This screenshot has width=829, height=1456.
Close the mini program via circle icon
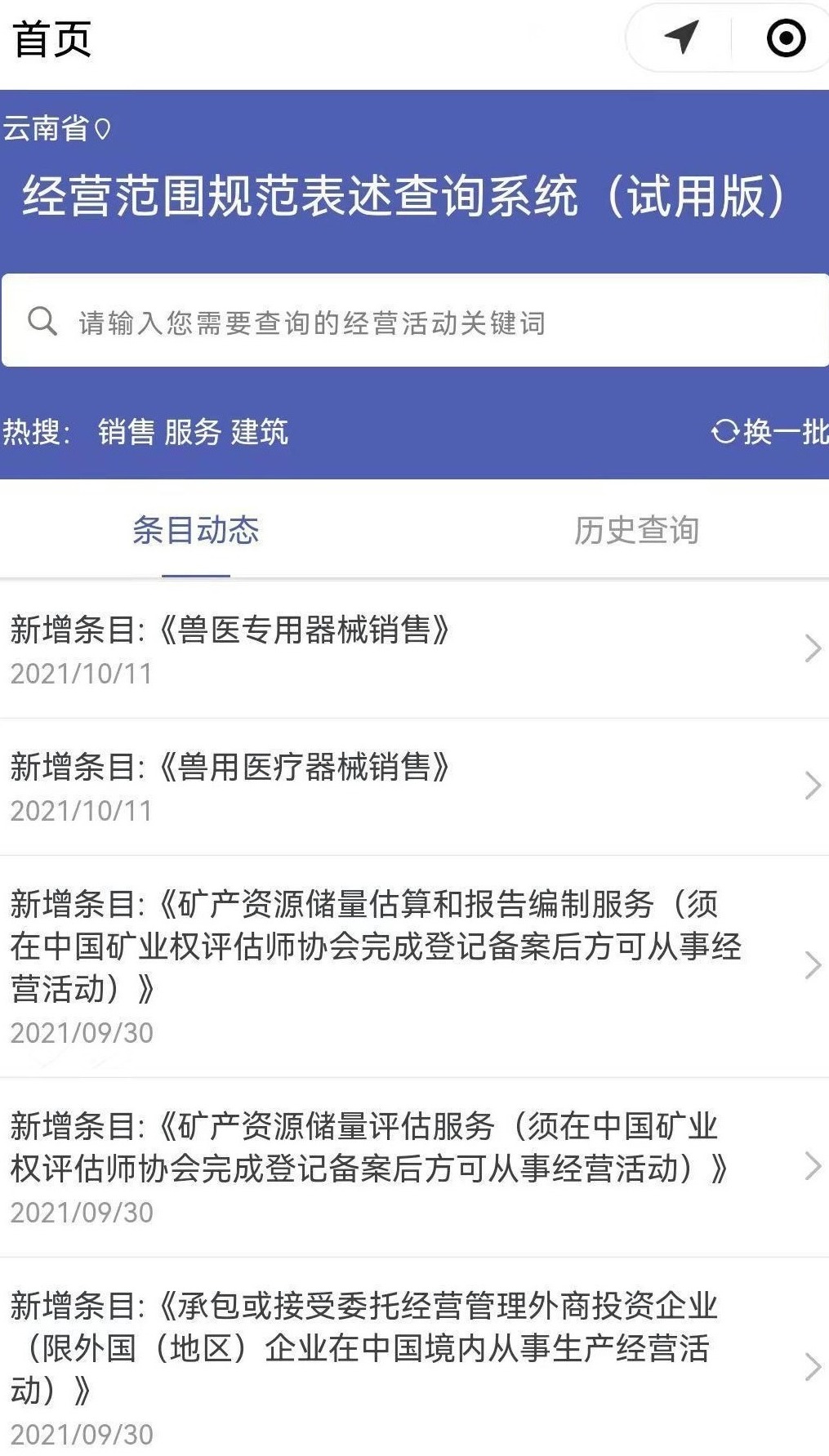[786, 38]
